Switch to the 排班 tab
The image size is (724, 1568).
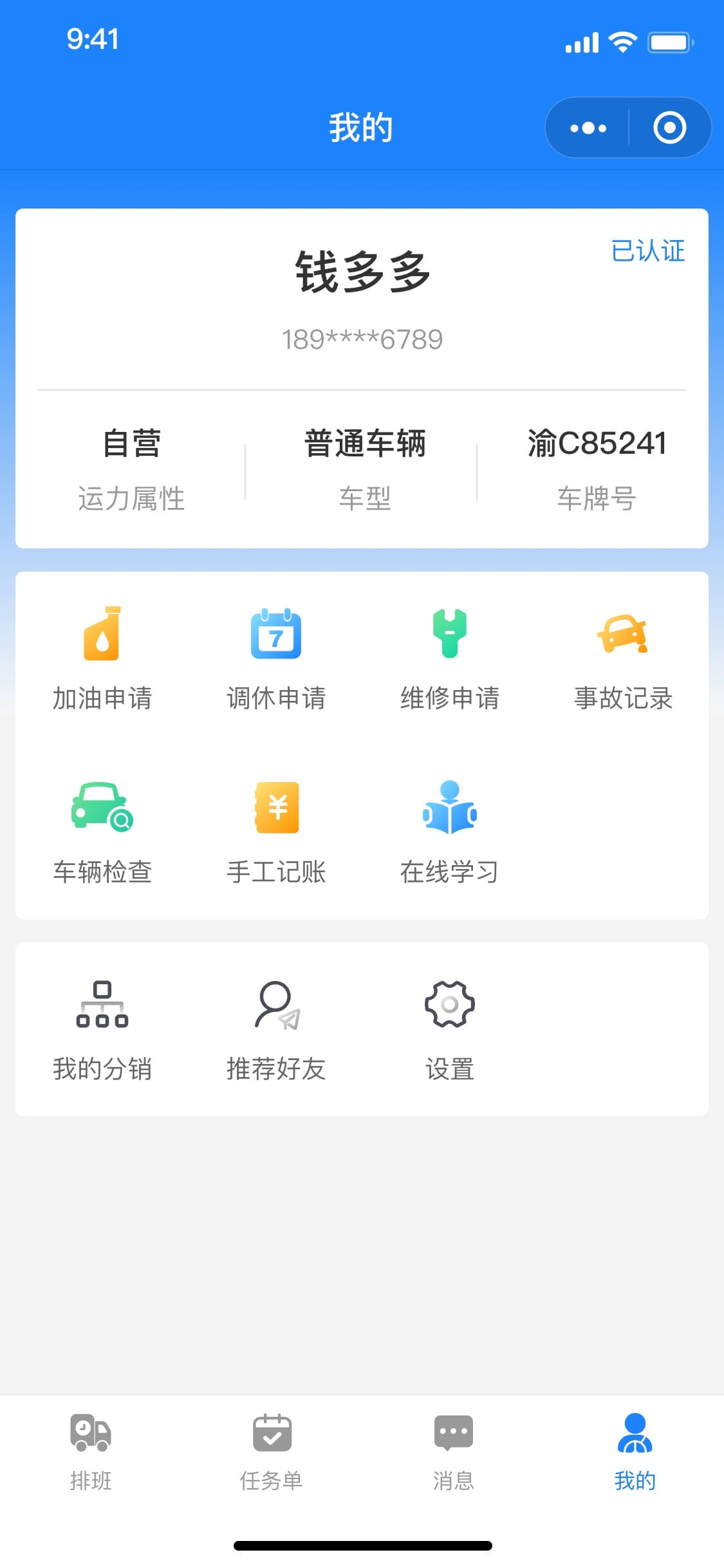tap(91, 1453)
